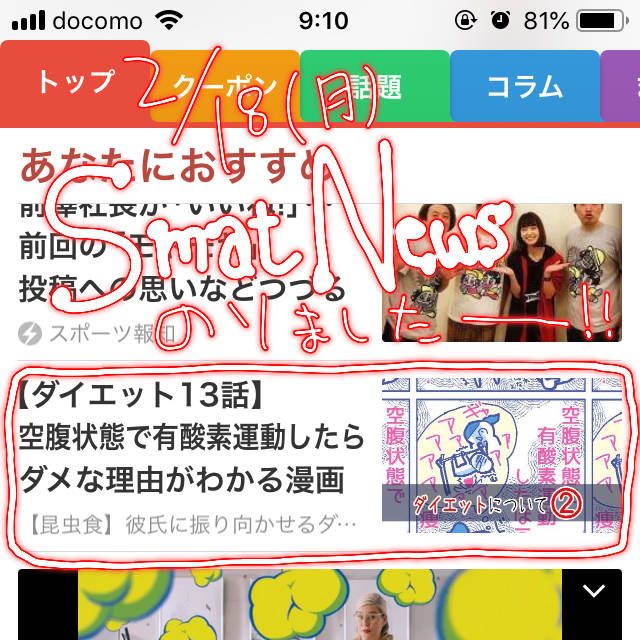Select the コラム tab

pyautogui.click(x=524, y=87)
